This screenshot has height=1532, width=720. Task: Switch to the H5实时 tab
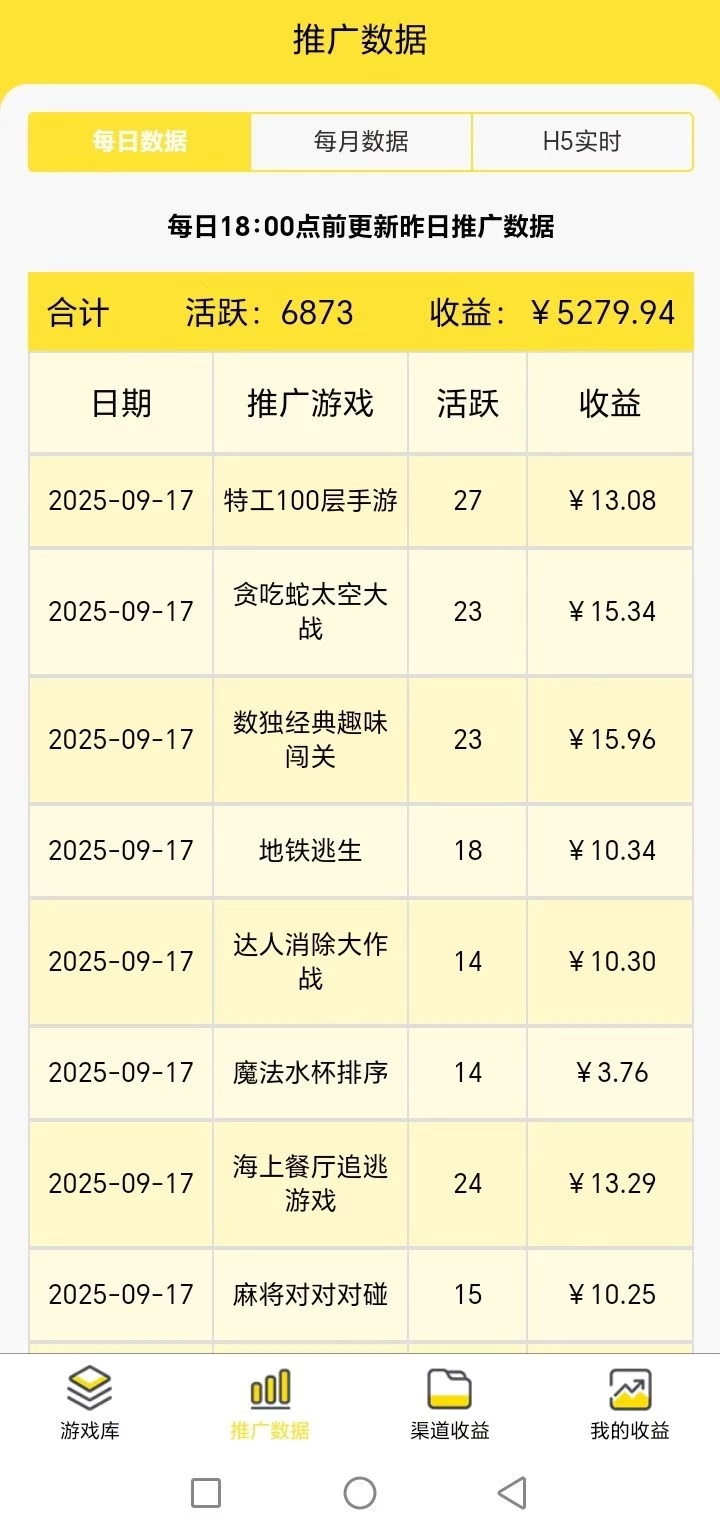581,142
